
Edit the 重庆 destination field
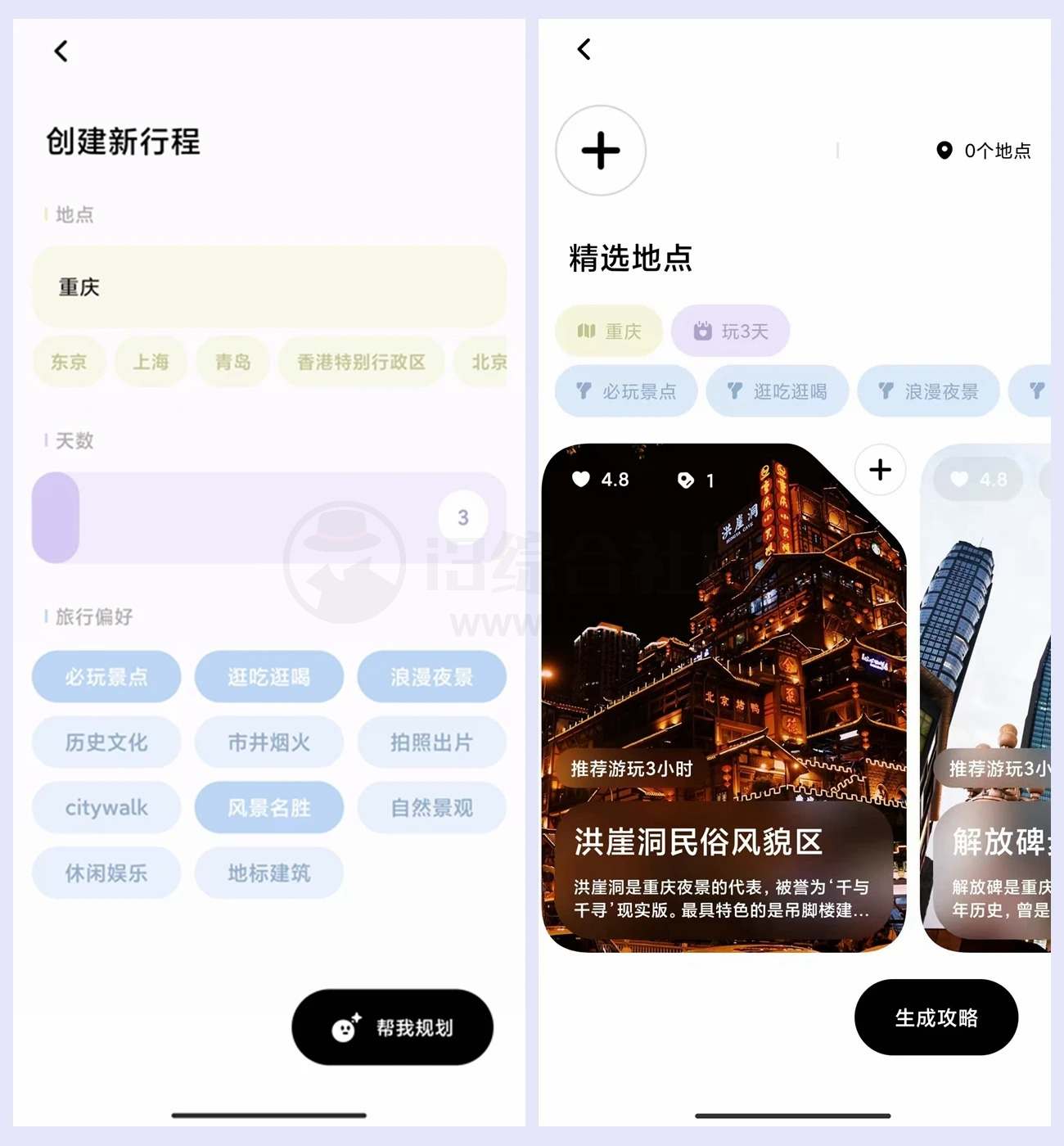point(268,287)
